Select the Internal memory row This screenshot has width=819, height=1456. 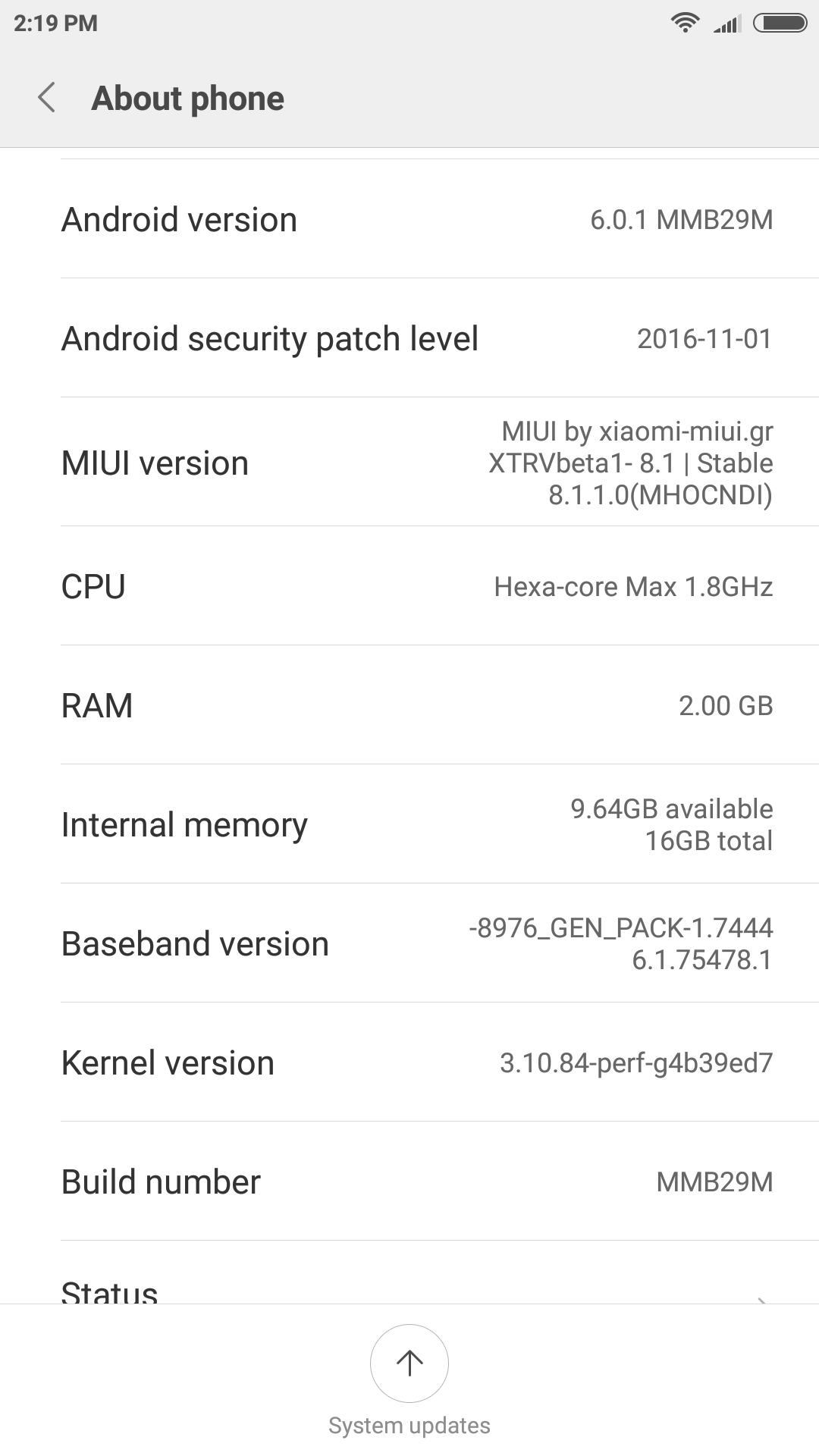point(409,824)
